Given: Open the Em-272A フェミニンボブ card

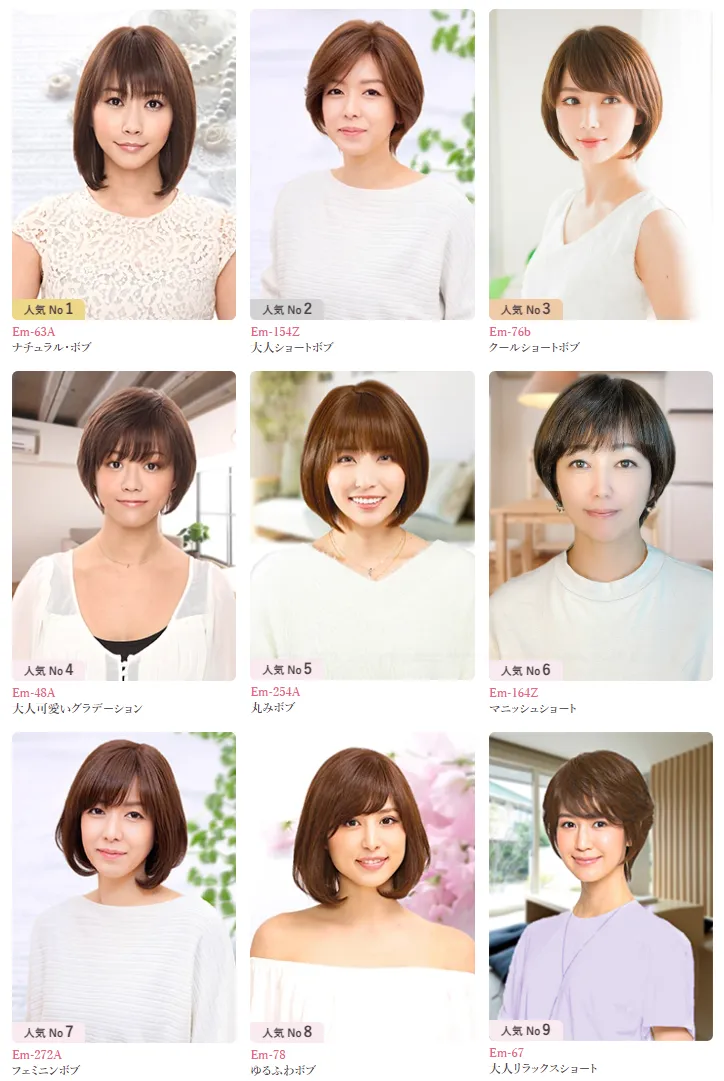Looking at the screenshot, I should [124, 887].
